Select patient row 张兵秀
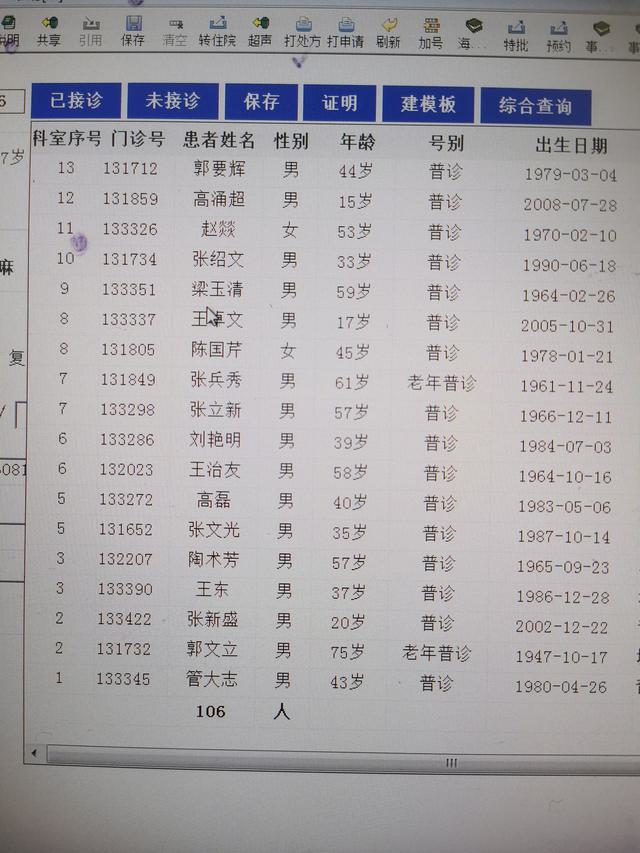The width and height of the screenshot is (640, 853). tap(217, 381)
